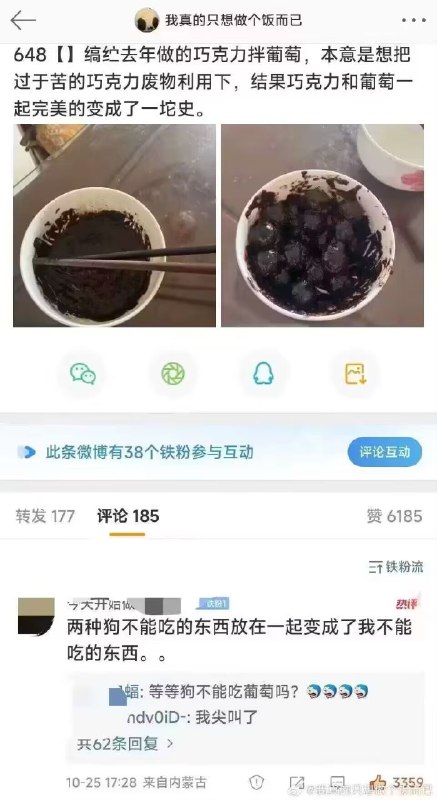
Task: Share the post to QQ
Action: (263, 373)
